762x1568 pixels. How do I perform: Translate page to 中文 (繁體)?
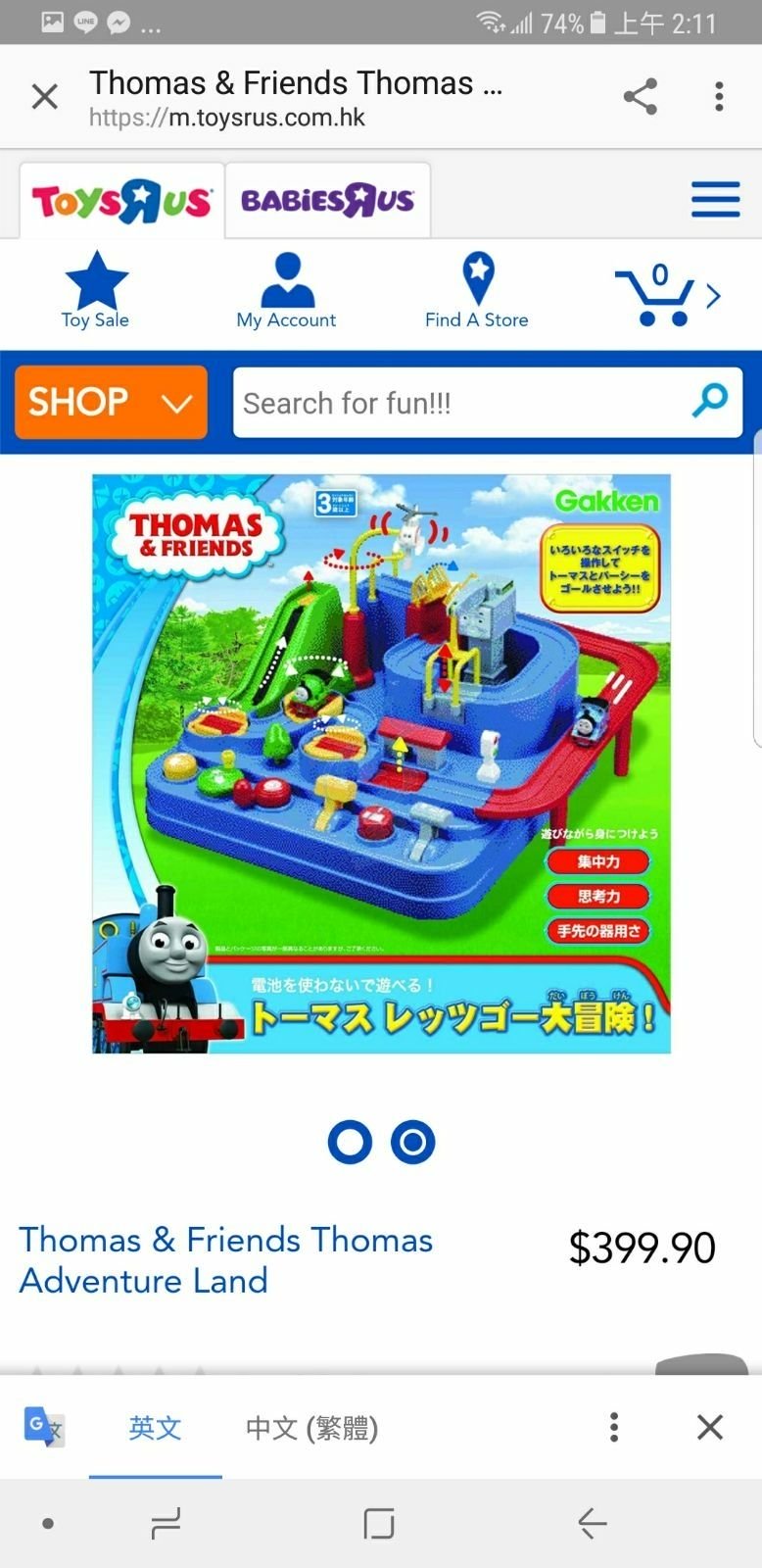[311, 1428]
